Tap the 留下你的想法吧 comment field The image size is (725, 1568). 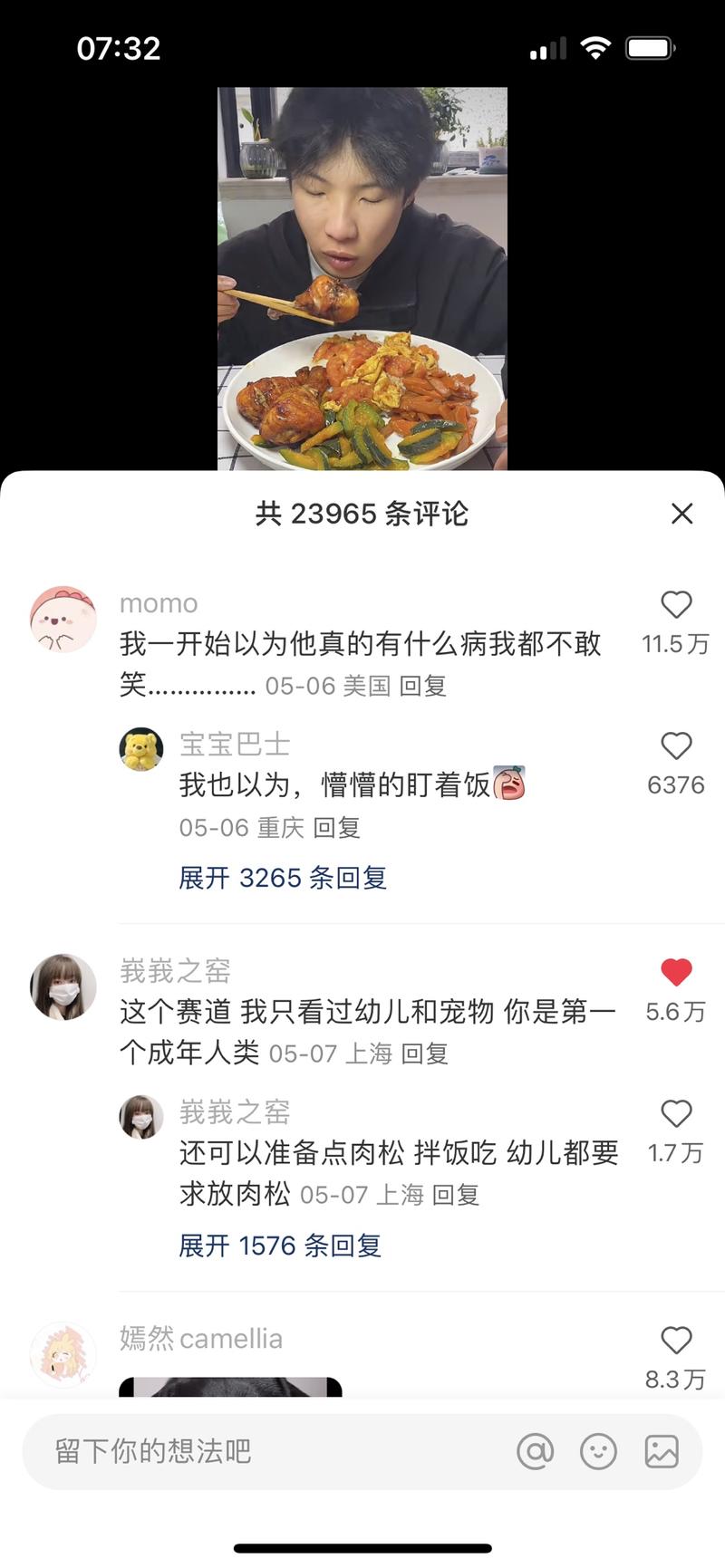pos(272,1451)
